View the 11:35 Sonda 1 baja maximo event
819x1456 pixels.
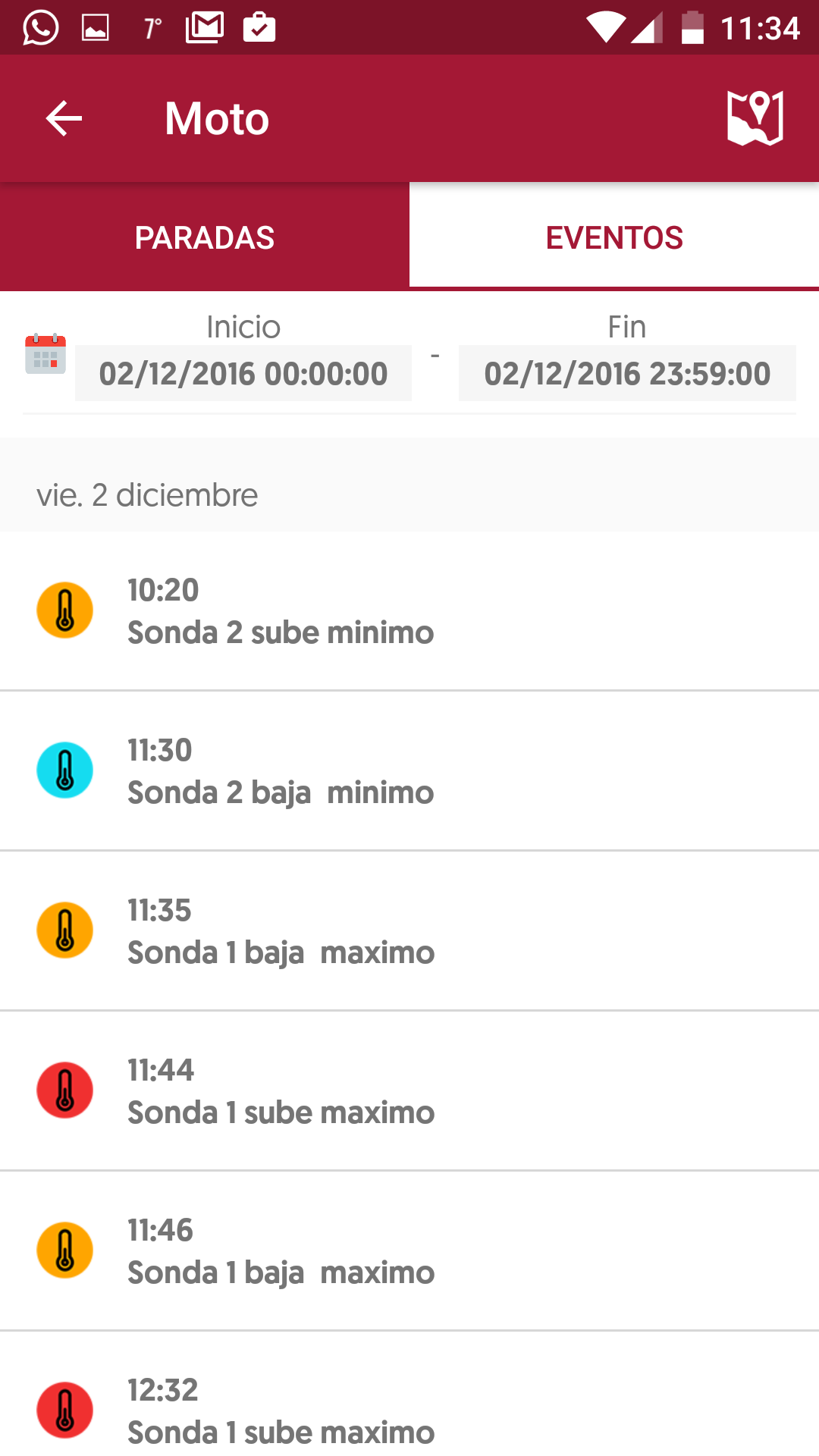click(409, 931)
